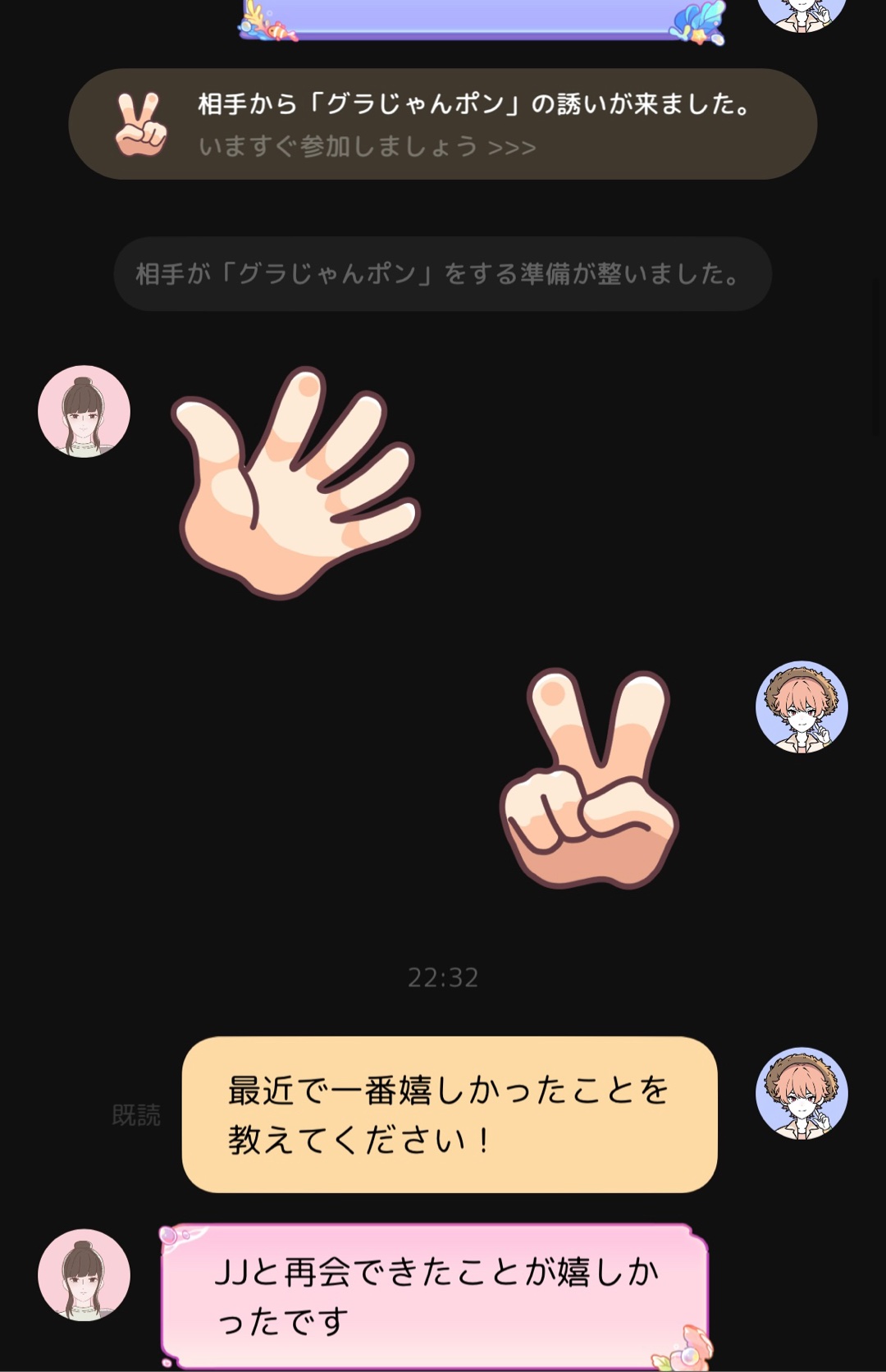Open the avatar beside the peace-sign sticker
Screen dimensions: 886x1372
click(801, 707)
